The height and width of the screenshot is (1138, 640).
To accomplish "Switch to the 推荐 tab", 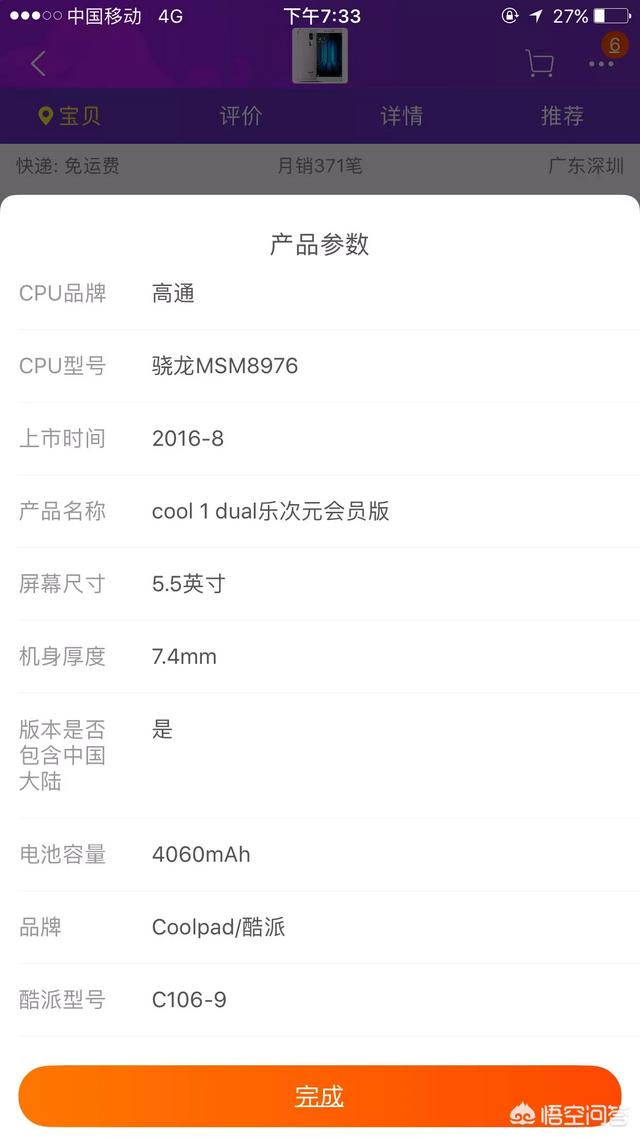I will coord(561,116).
